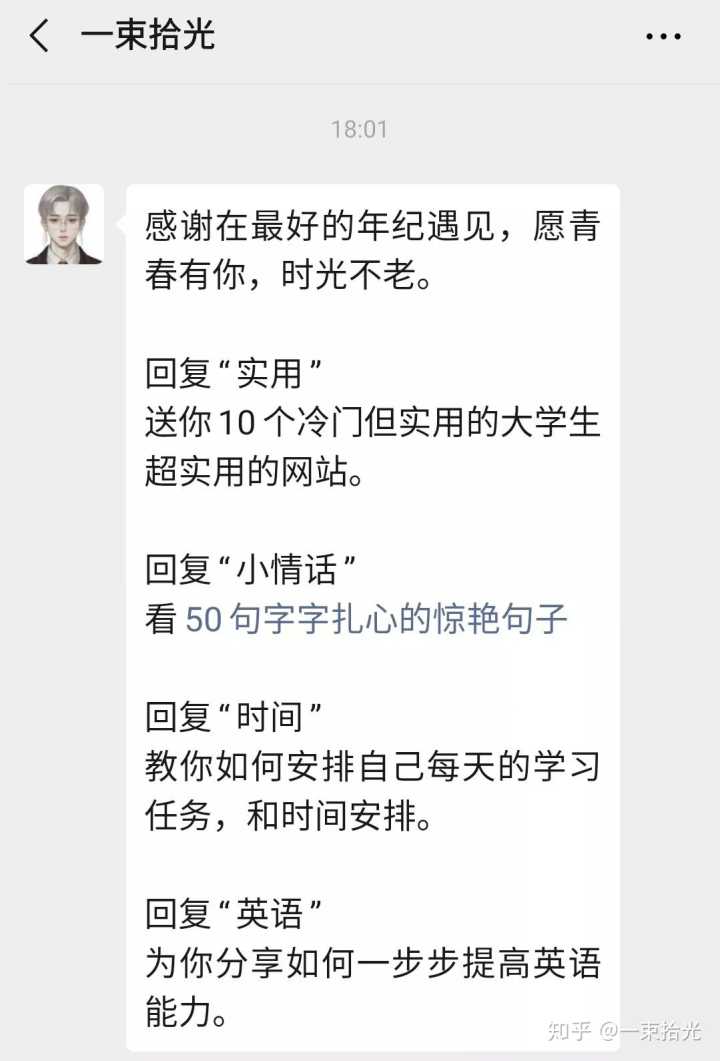Open the three-dot more options menu

pos(663,37)
